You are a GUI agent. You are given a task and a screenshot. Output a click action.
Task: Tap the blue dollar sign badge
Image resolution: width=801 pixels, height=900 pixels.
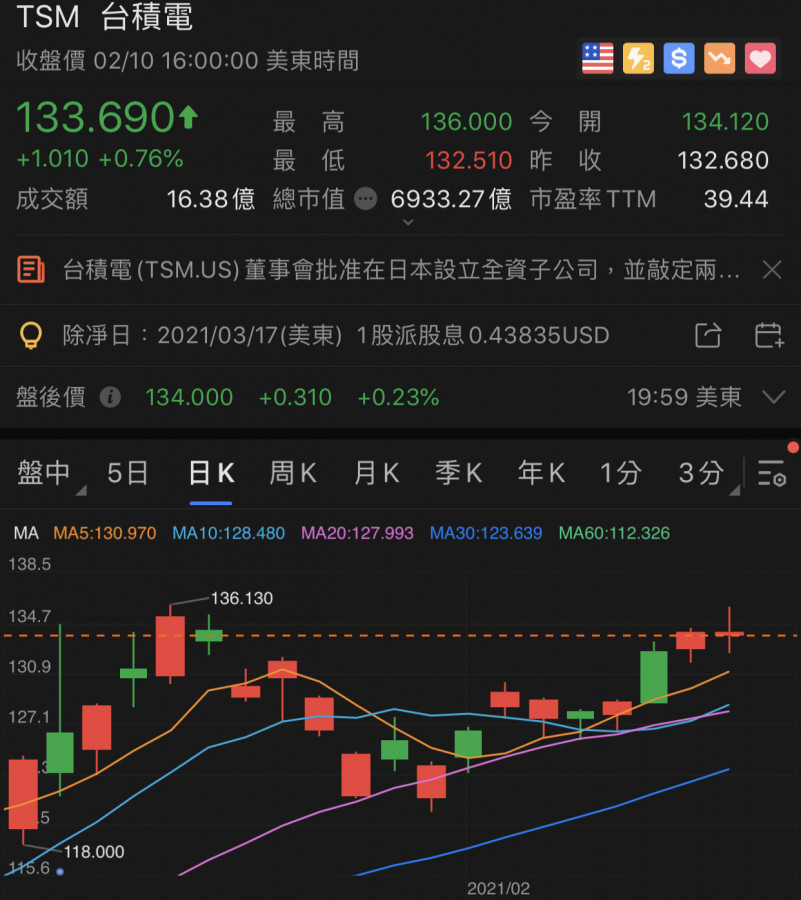tap(679, 58)
